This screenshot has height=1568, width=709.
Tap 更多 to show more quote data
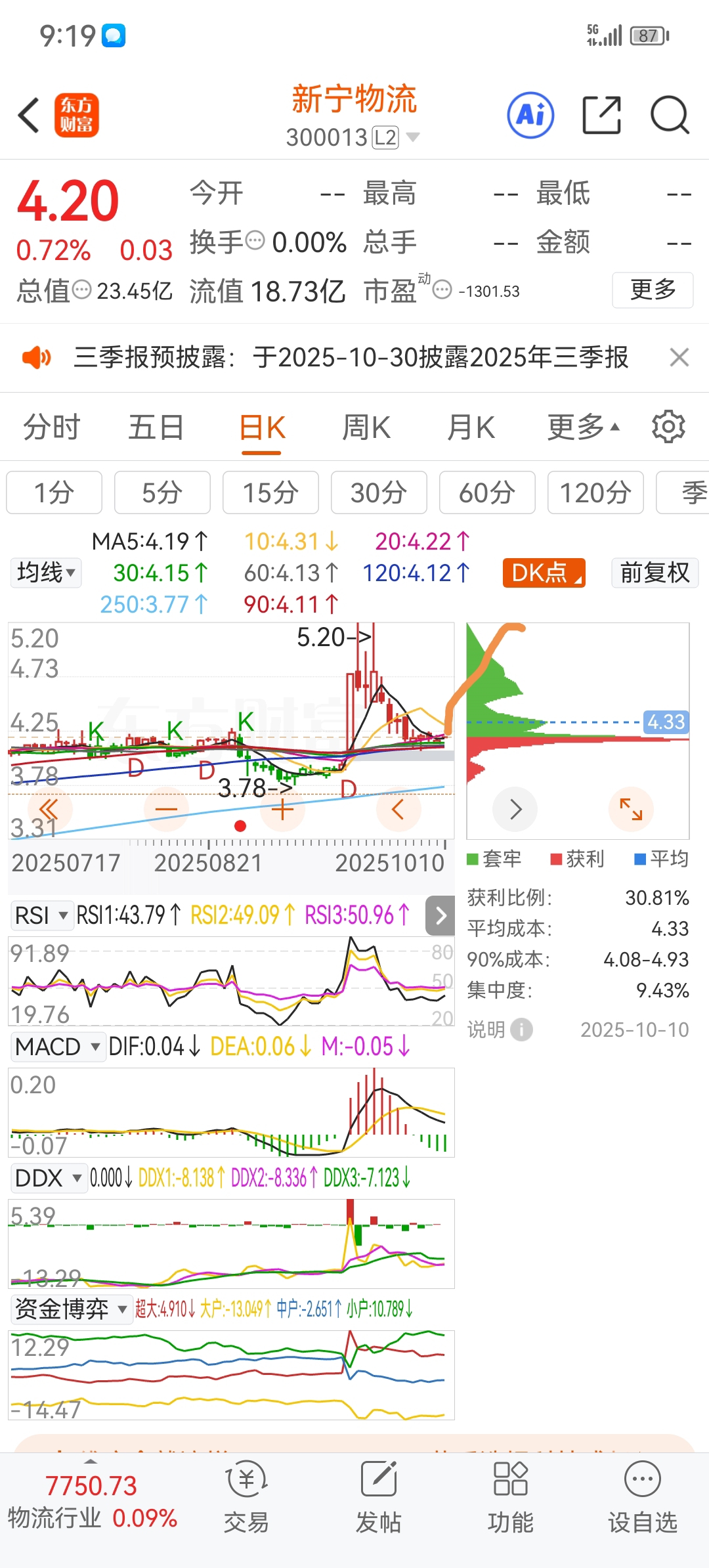653,290
